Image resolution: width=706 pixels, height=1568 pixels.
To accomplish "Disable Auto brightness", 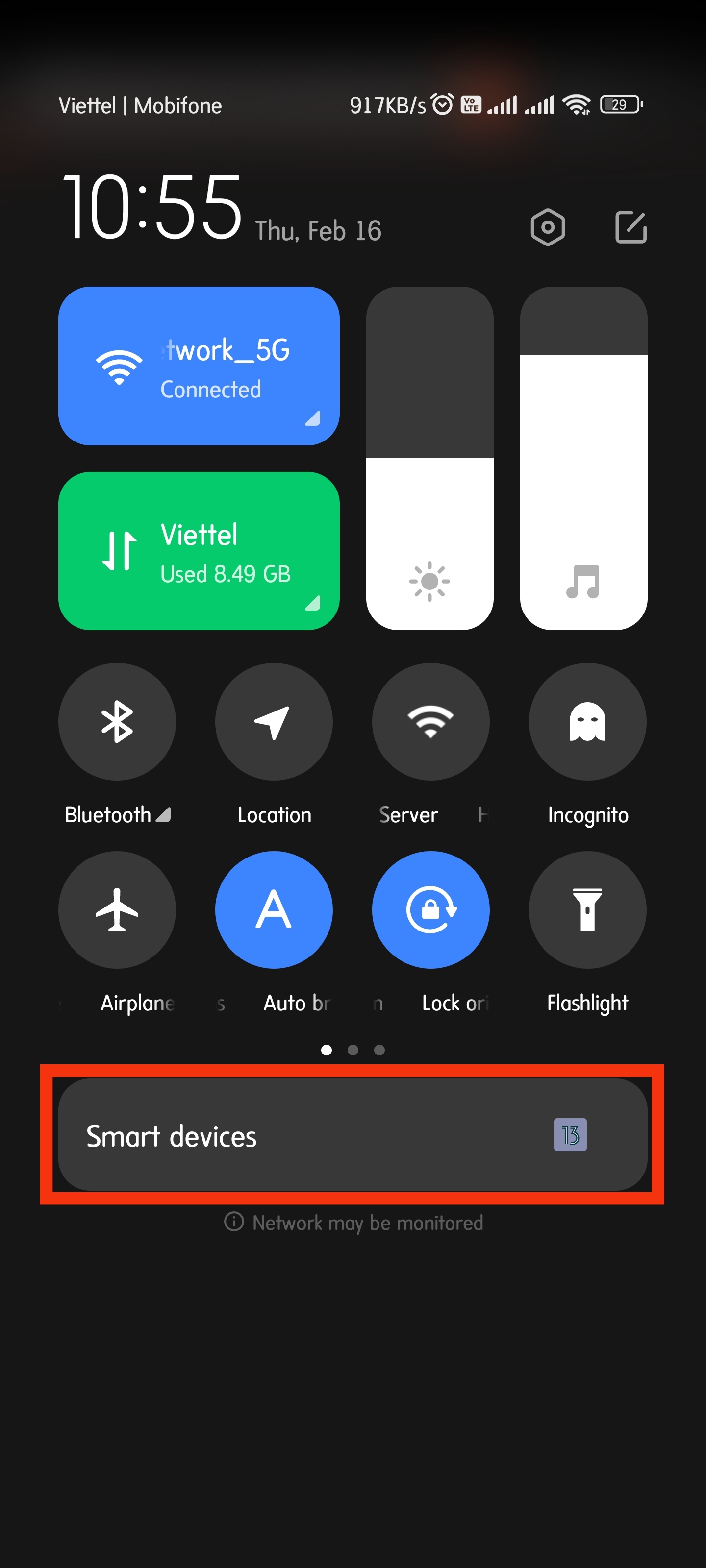I will (274, 910).
